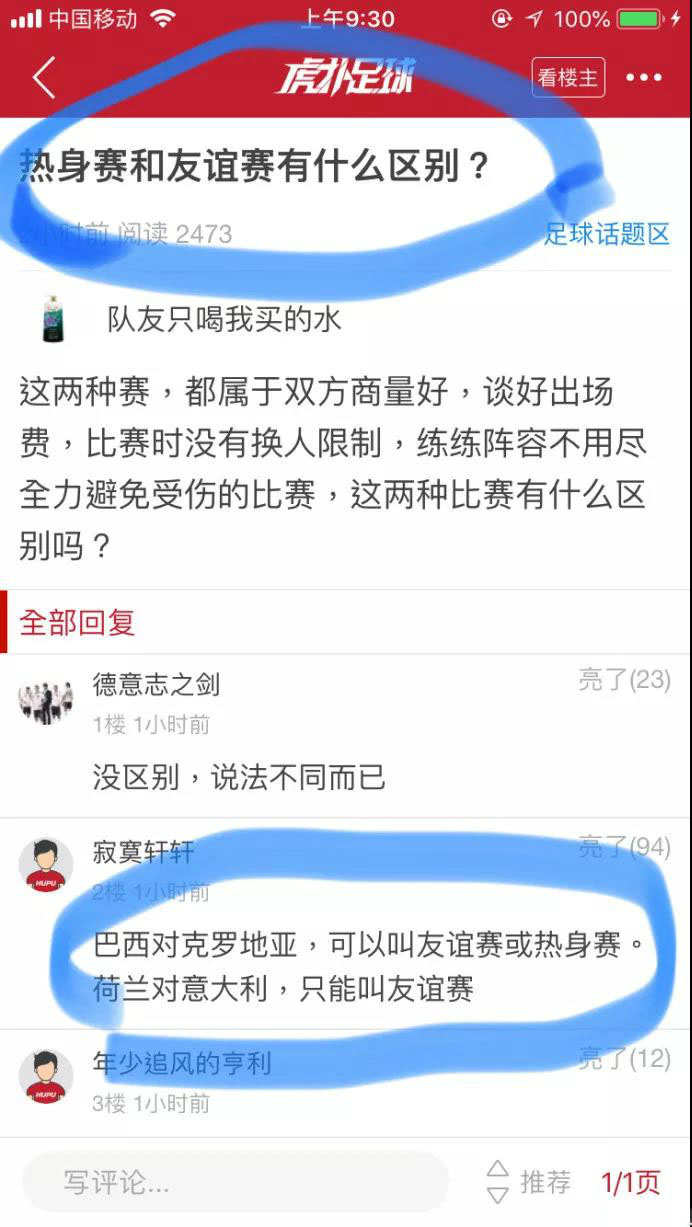Tap the 看楼主 button
Viewport: 692px width, 1227px height.
(x=568, y=78)
